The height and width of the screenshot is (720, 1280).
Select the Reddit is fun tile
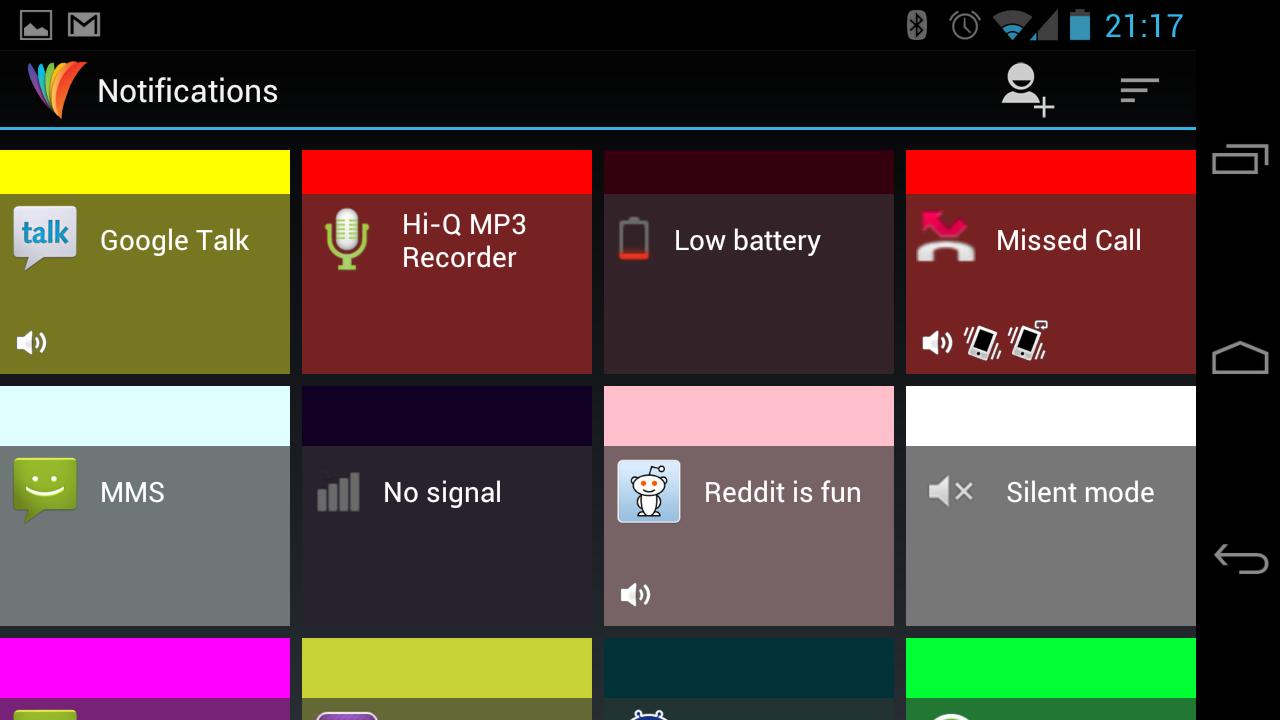749,506
